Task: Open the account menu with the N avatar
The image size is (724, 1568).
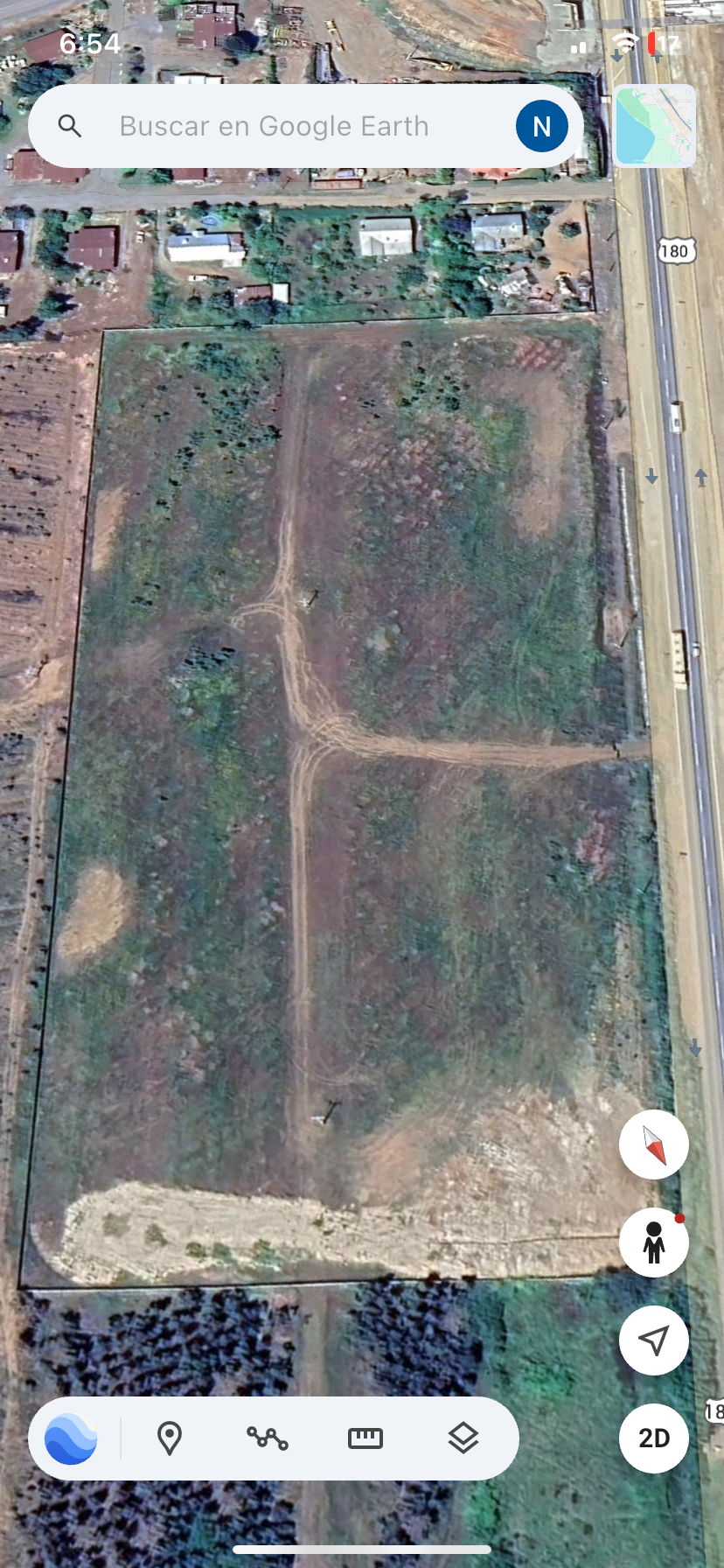Action: click(x=541, y=125)
